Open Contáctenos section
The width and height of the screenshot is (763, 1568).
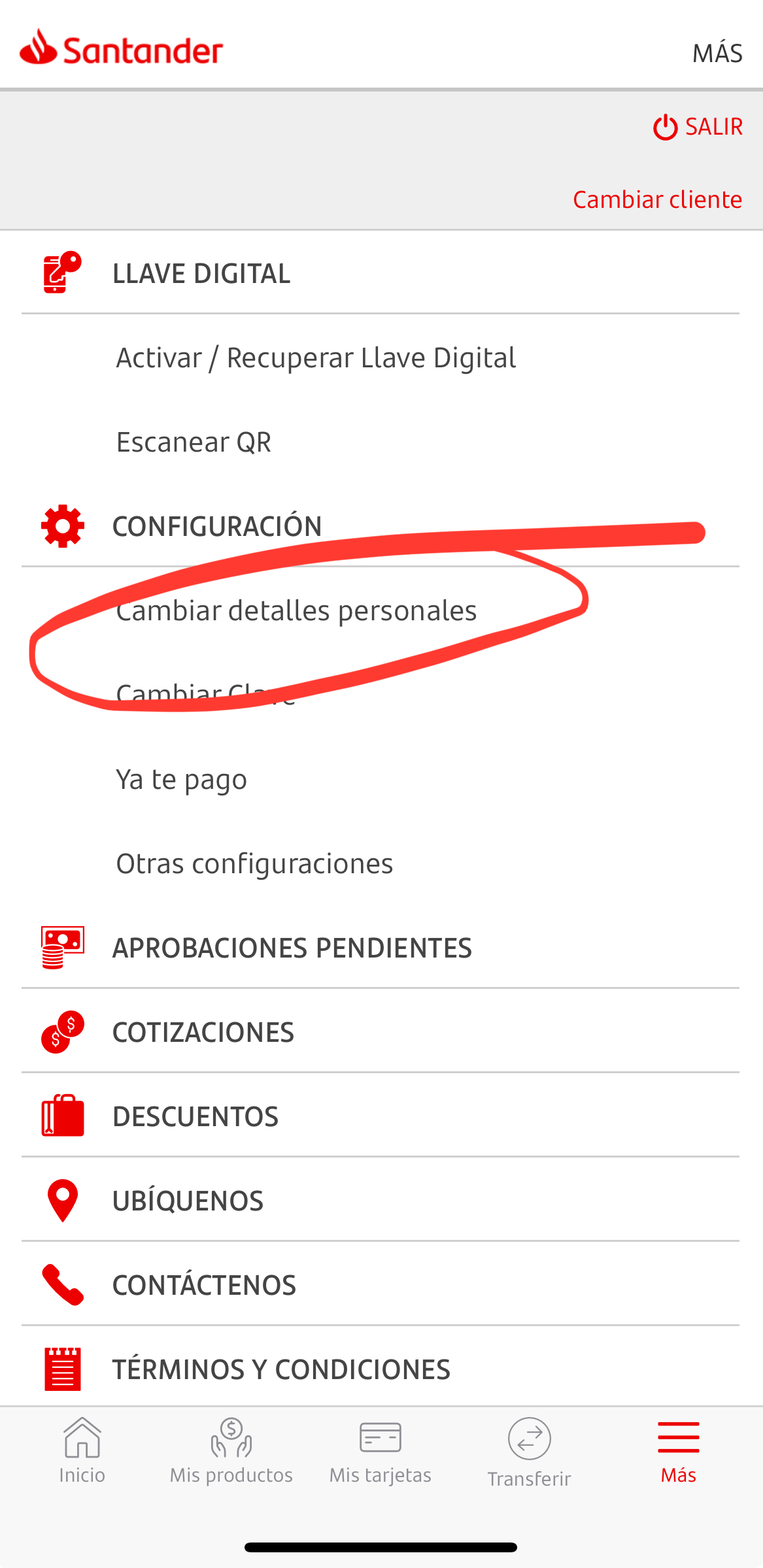(204, 1286)
